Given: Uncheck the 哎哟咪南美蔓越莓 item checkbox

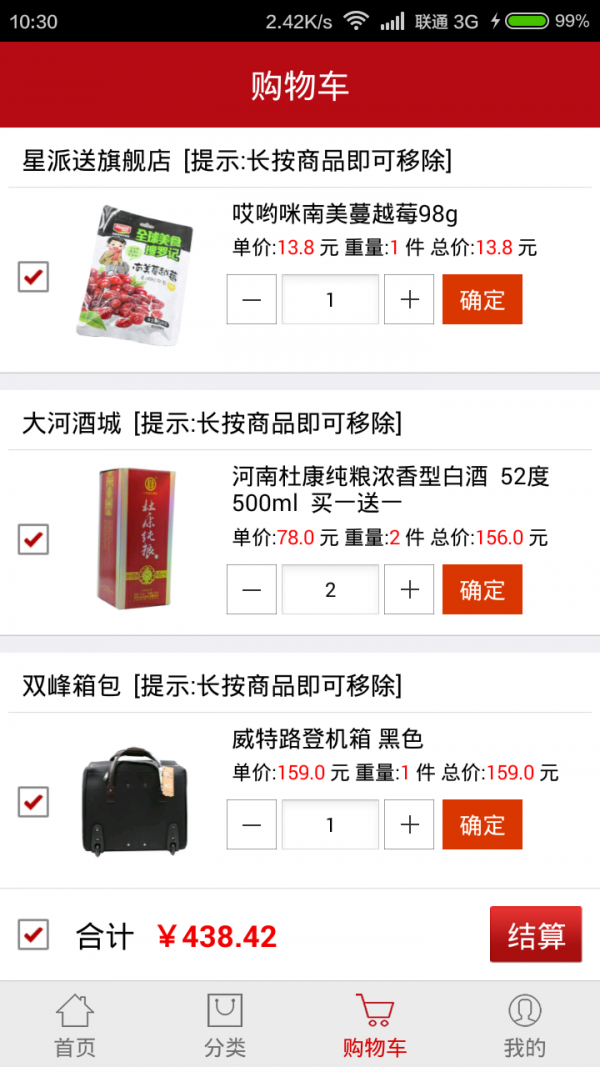Looking at the screenshot, I should 33,277.
